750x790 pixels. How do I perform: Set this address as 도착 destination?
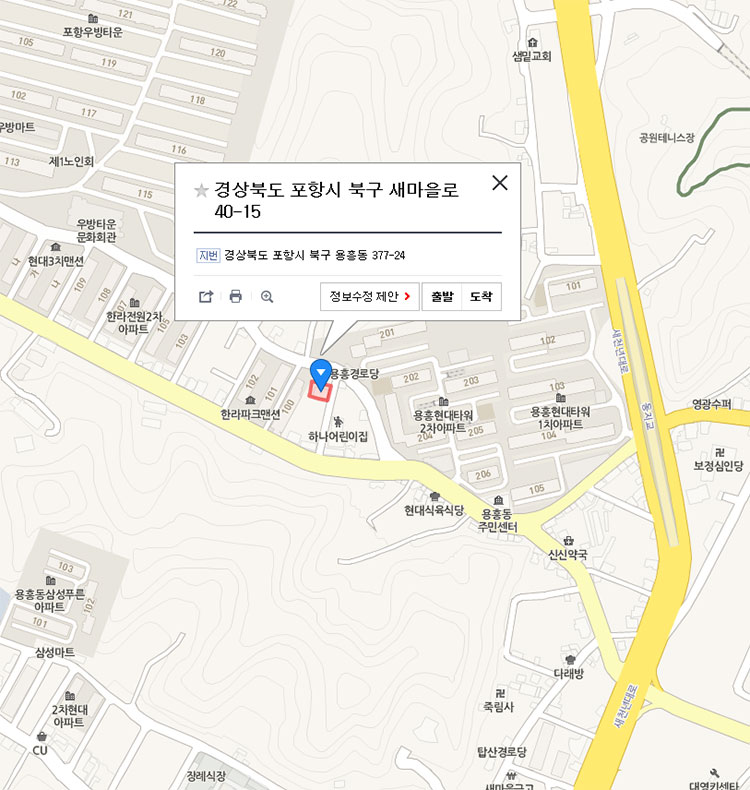(x=481, y=297)
